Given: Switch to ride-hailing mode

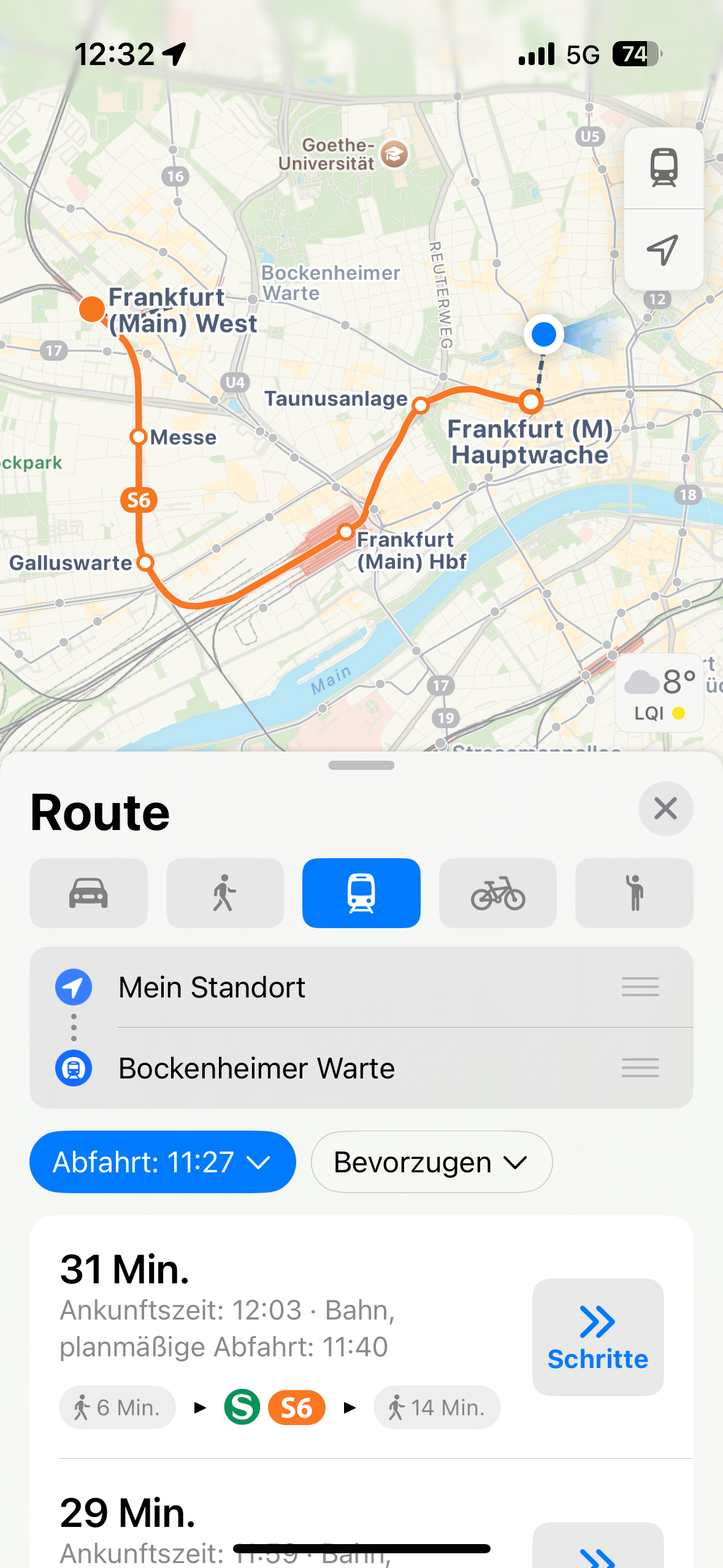Looking at the screenshot, I should (x=633, y=893).
